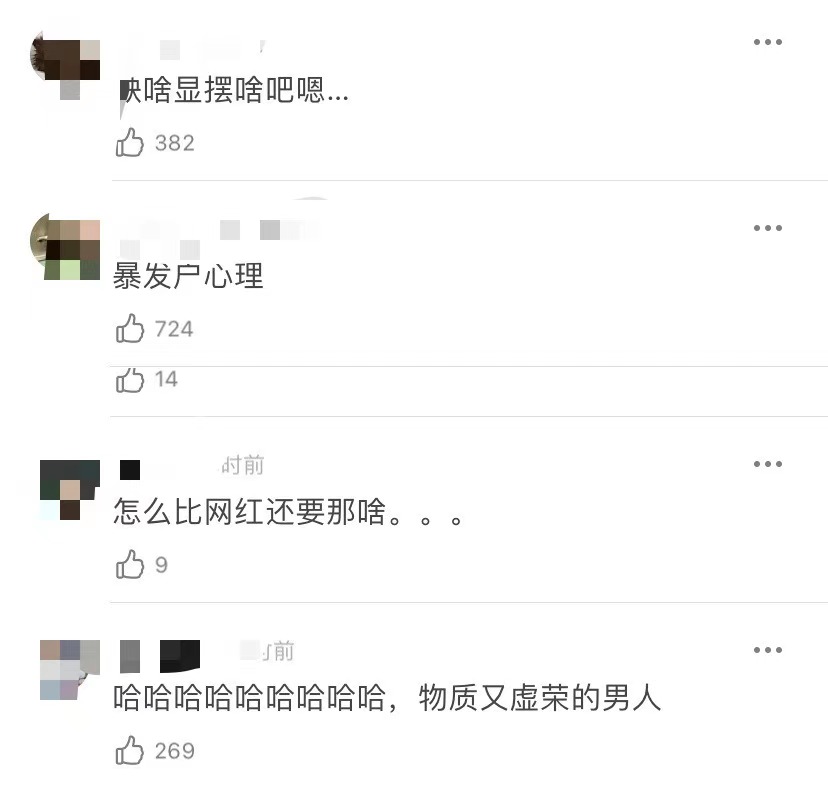Like the "怎么比网红还要那啥" comment
This screenshot has height=785, width=828.
click(x=131, y=566)
